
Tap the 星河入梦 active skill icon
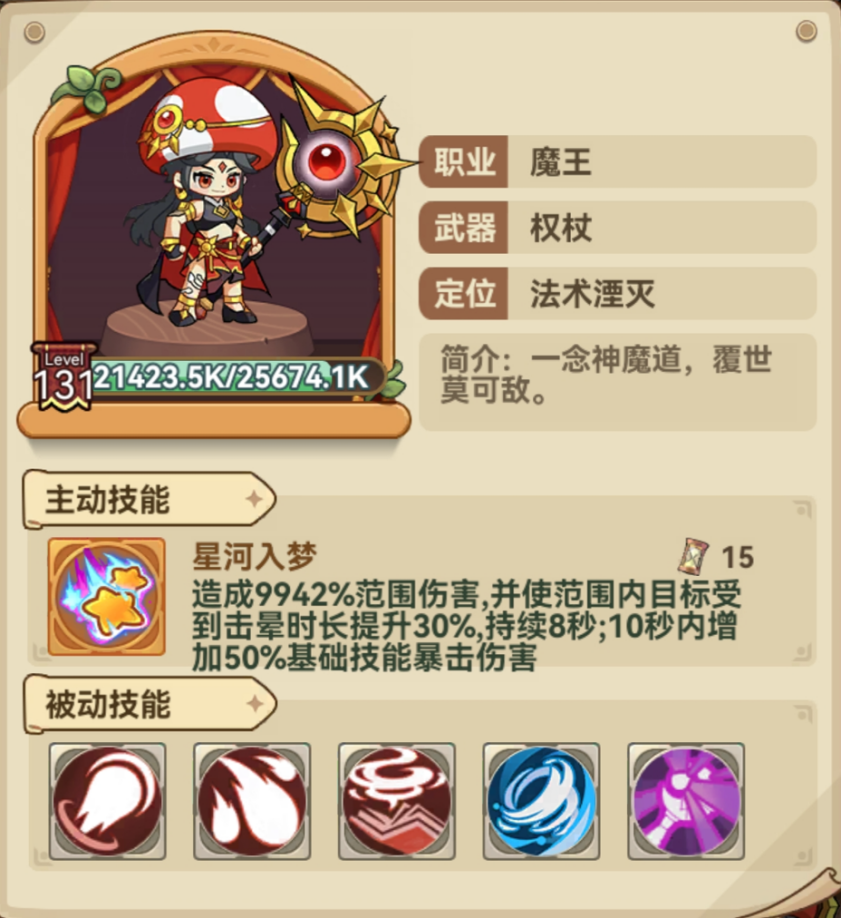[x=107, y=597]
